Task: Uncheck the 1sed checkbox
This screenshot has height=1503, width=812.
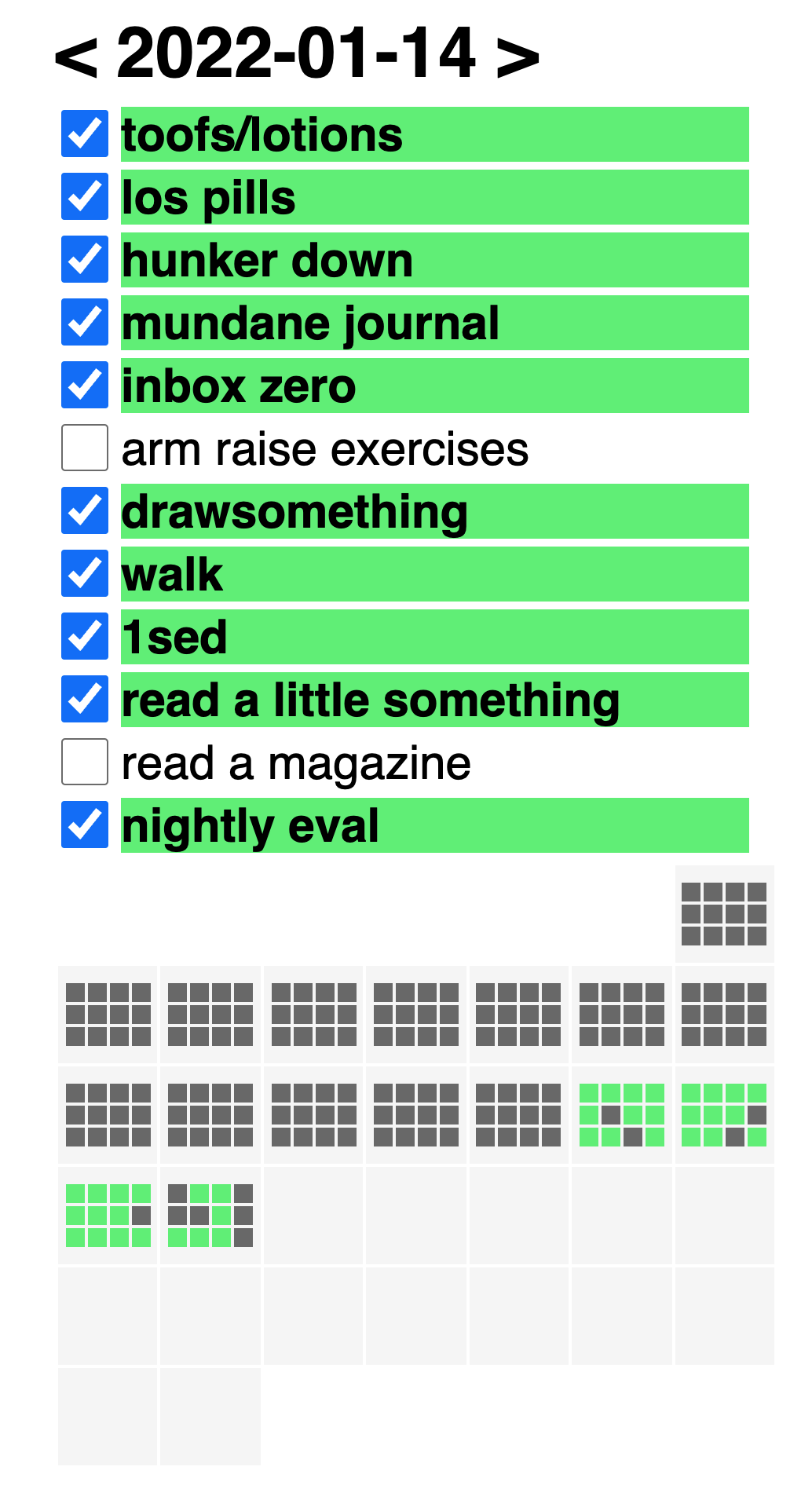Action: (x=85, y=637)
